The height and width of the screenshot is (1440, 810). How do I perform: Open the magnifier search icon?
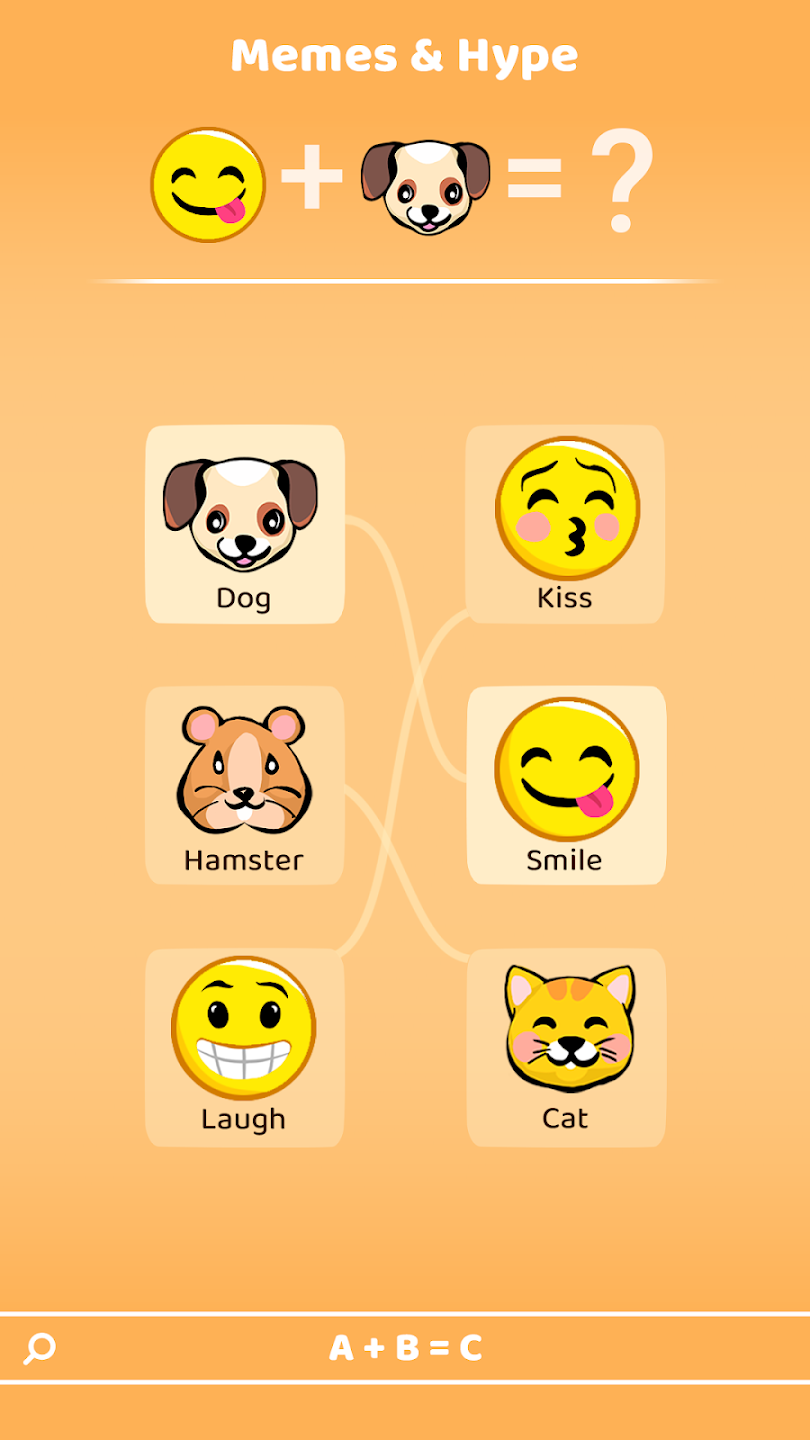point(40,1348)
